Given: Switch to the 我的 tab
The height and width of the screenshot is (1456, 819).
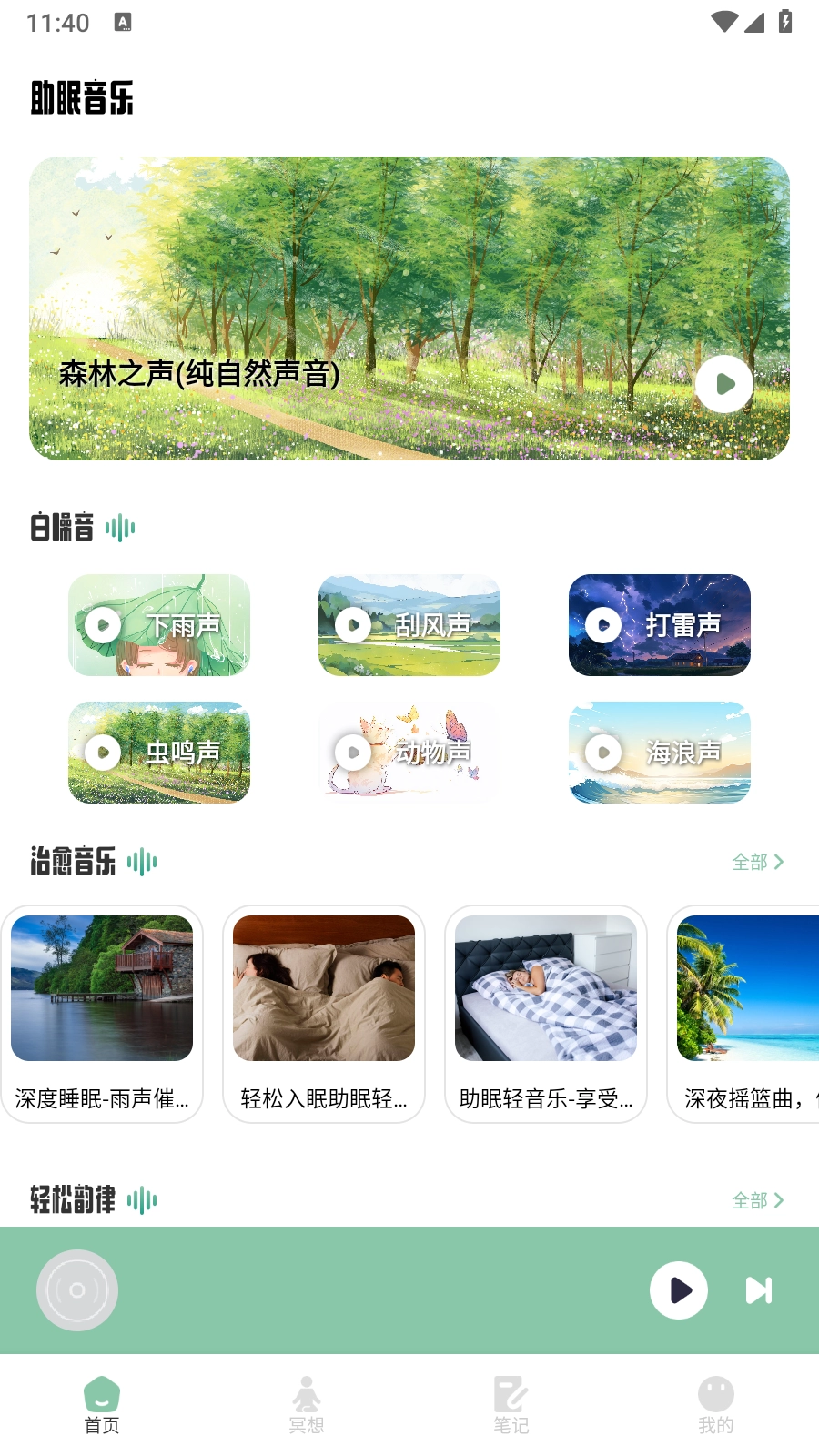Looking at the screenshot, I should coord(716,1404).
